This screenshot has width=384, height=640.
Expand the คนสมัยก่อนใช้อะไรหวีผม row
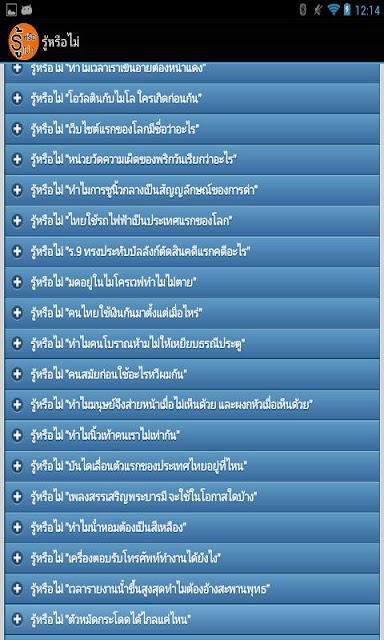point(192,374)
